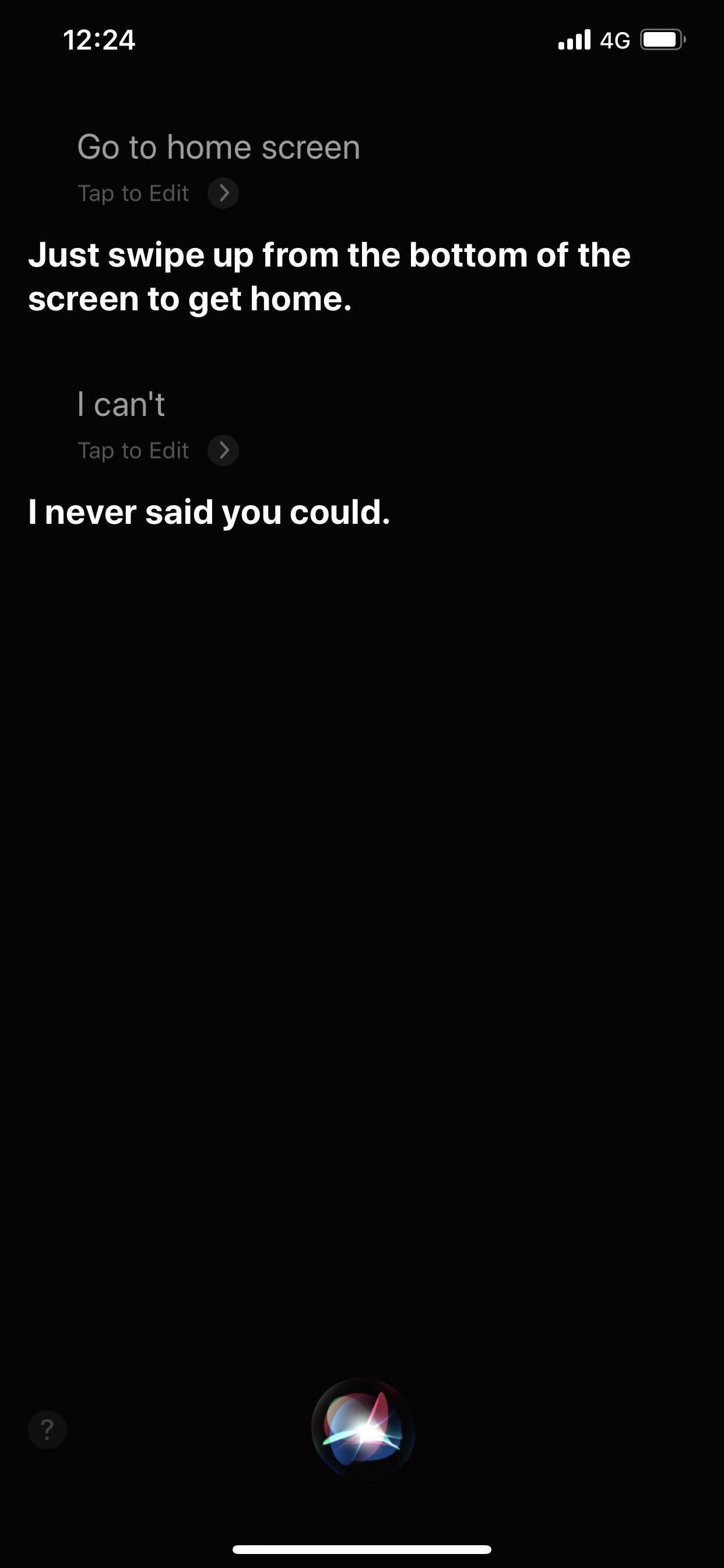Open the Siri help question mark
This screenshot has height=1568, width=724.
tap(47, 1430)
